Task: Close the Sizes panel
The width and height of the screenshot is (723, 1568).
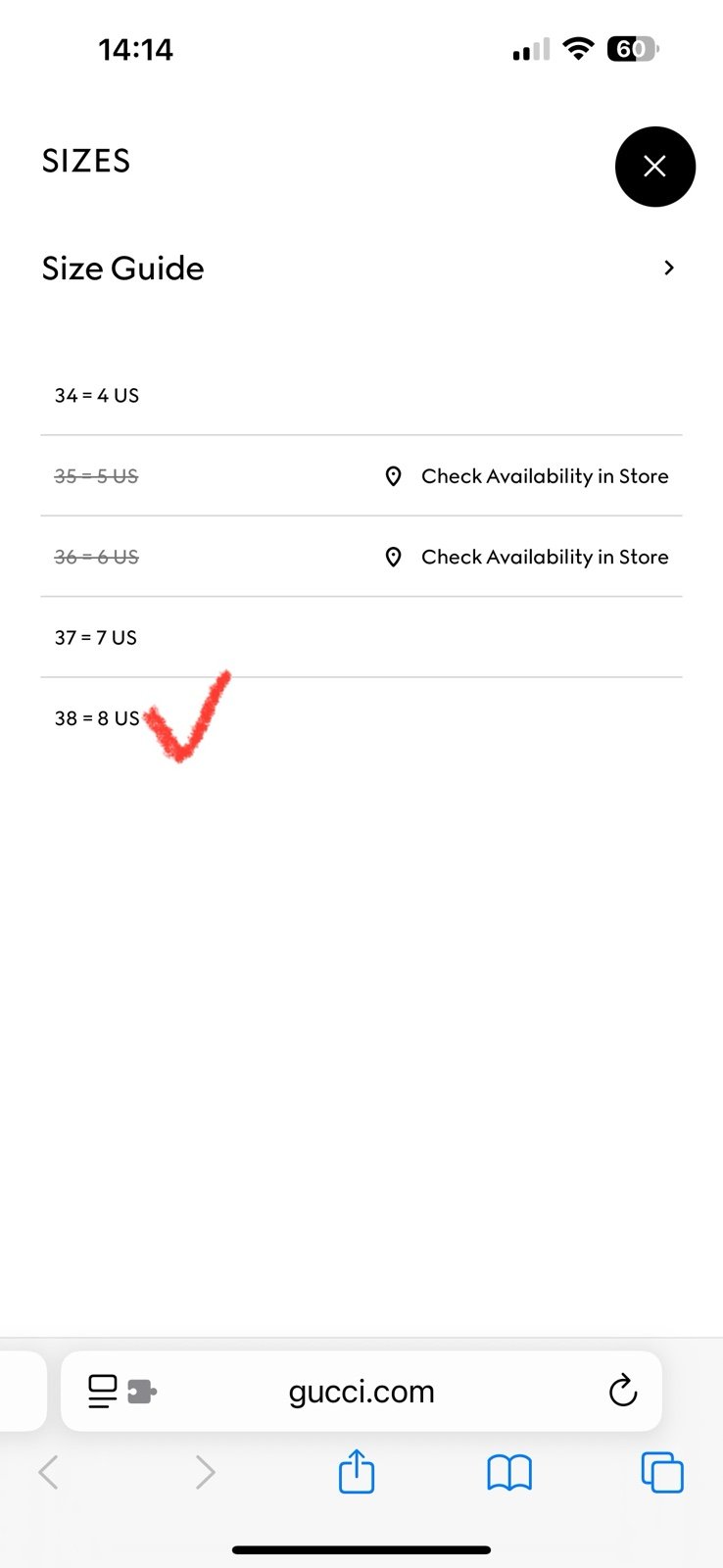Action: [x=654, y=167]
